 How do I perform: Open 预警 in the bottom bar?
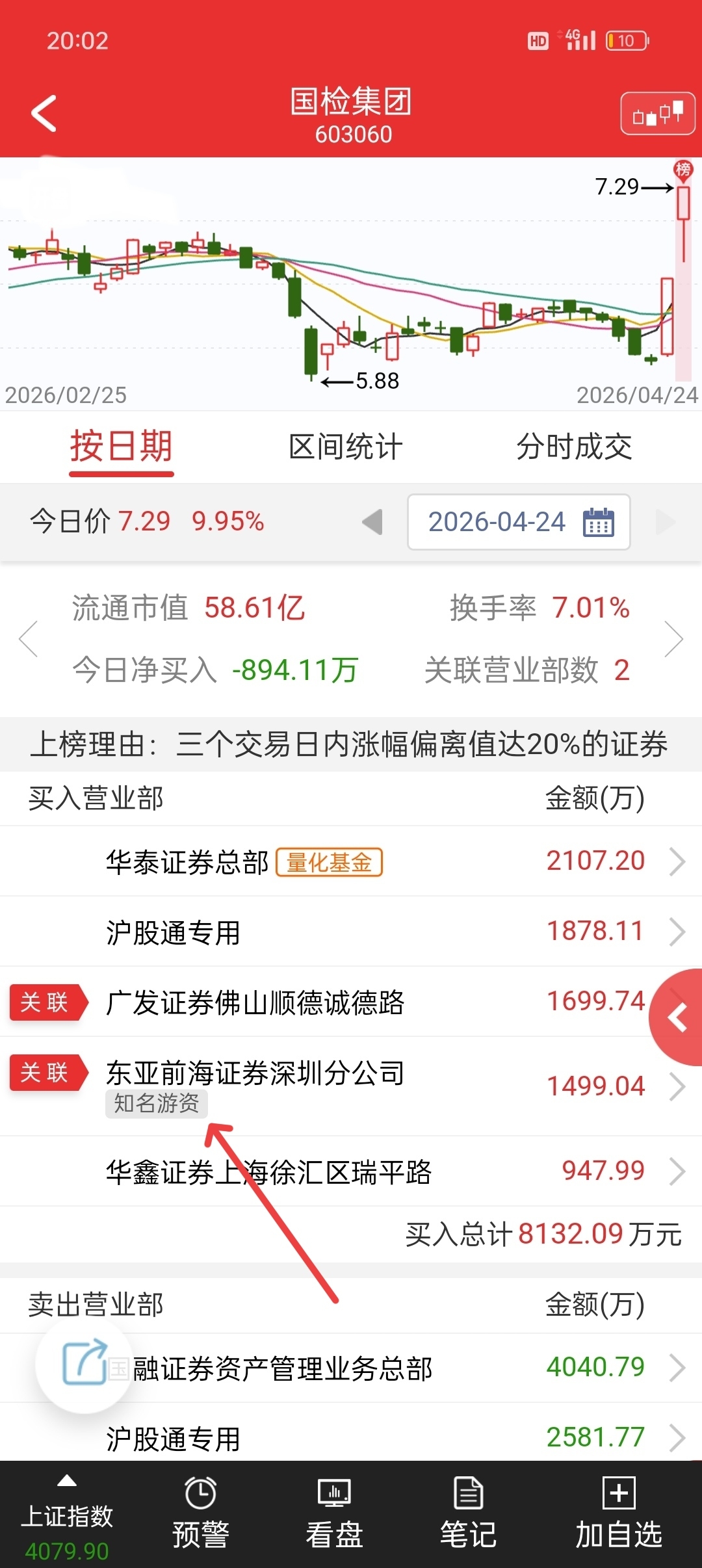[200, 1514]
